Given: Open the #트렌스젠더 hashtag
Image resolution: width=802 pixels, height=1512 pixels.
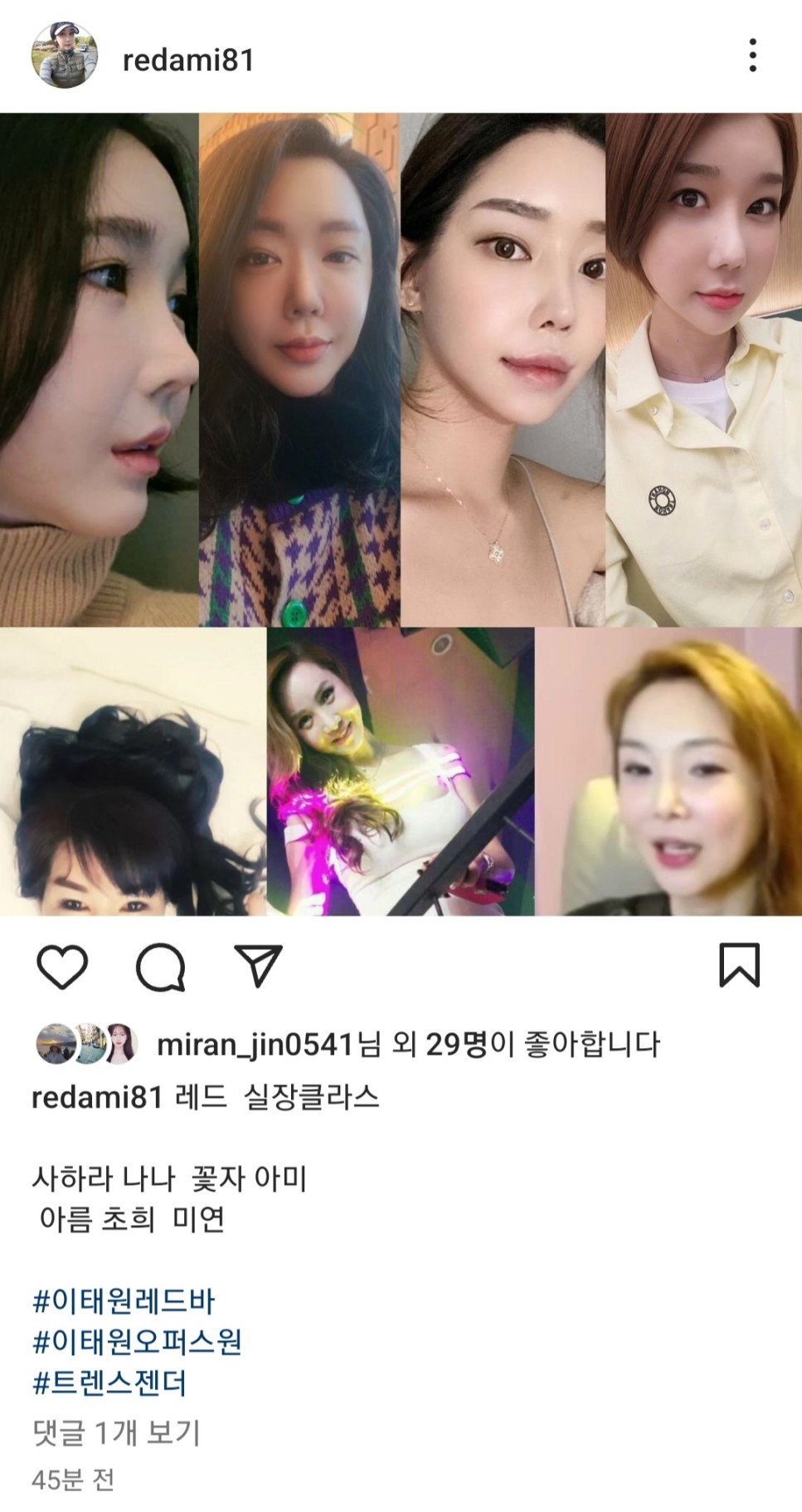Looking at the screenshot, I should click(109, 1383).
